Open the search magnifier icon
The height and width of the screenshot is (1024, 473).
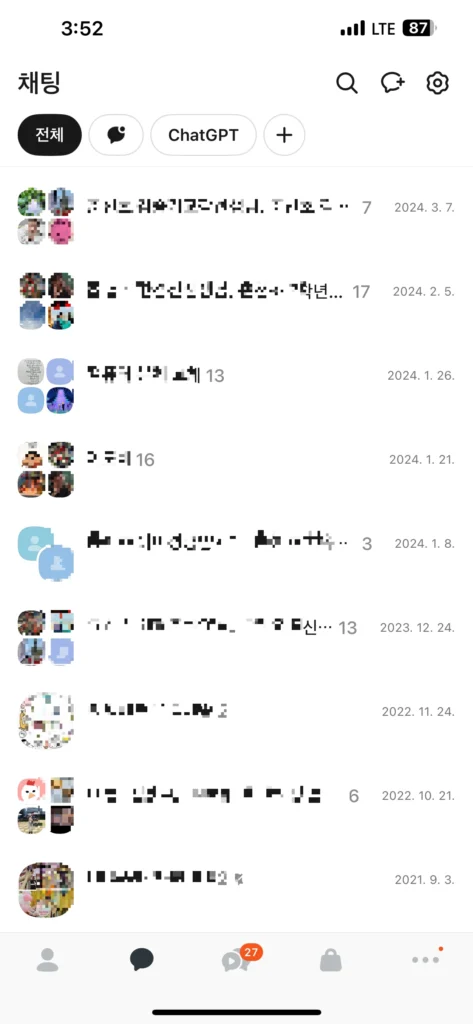point(347,83)
